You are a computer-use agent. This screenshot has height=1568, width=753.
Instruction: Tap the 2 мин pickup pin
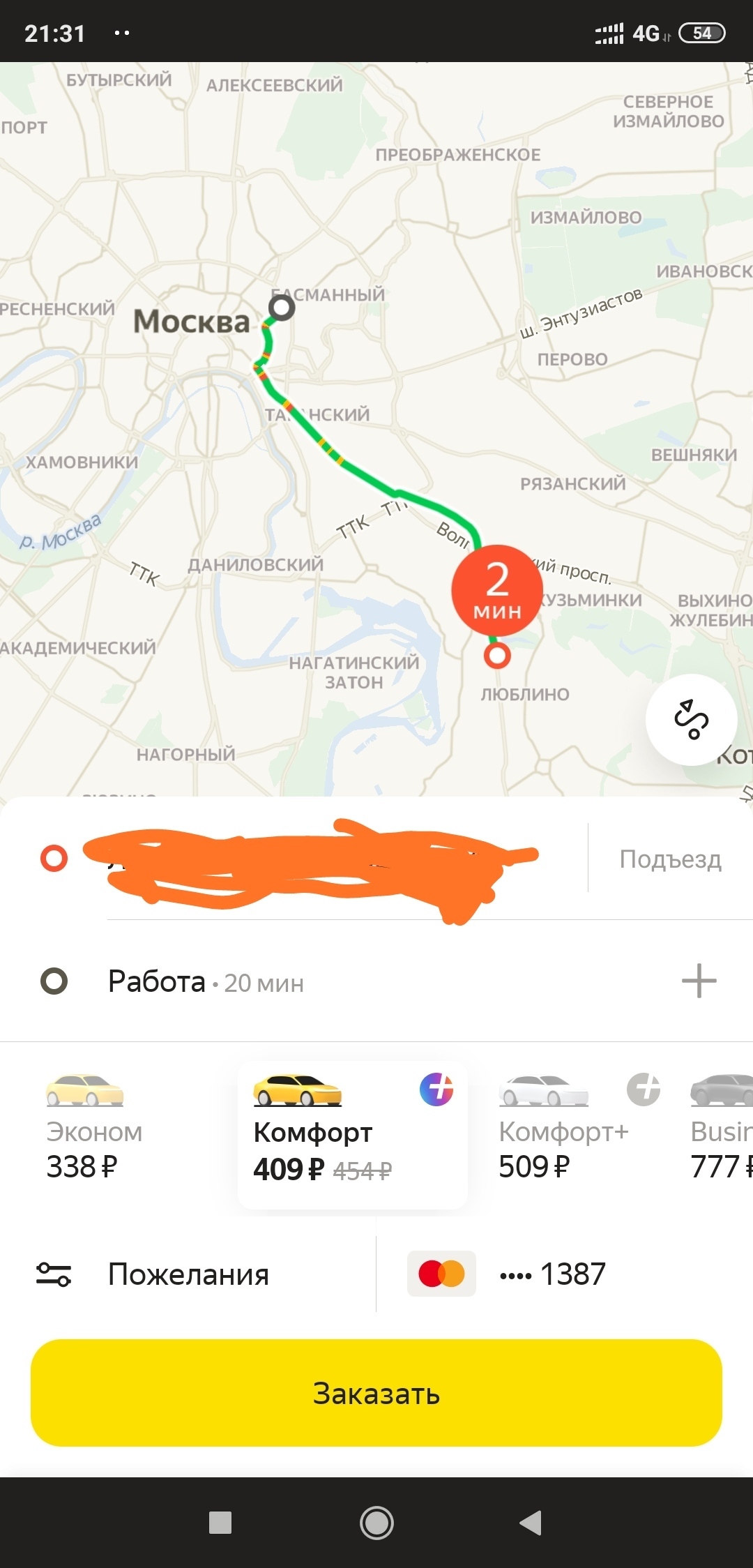497,590
